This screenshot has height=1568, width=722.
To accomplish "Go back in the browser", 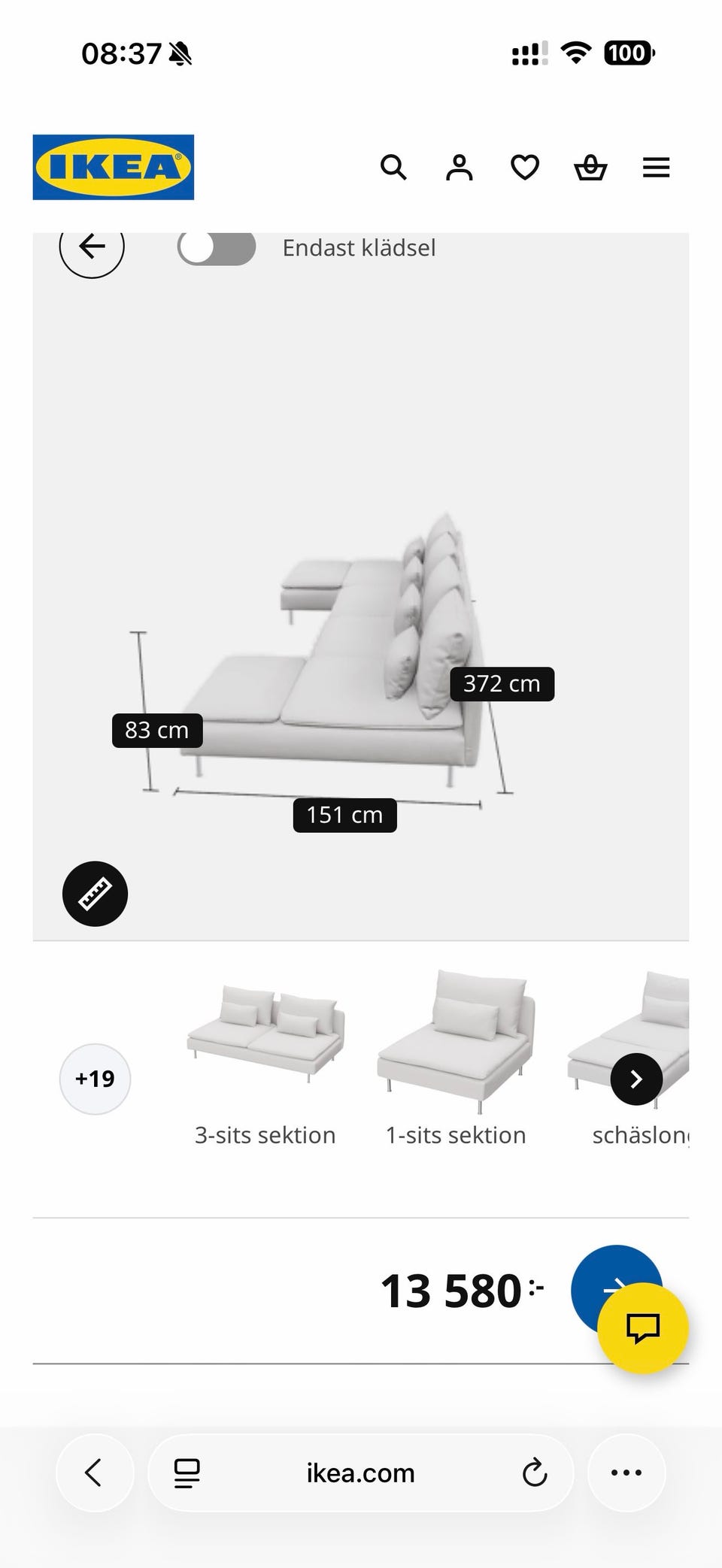I will pyautogui.click(x=94, y=1473).
